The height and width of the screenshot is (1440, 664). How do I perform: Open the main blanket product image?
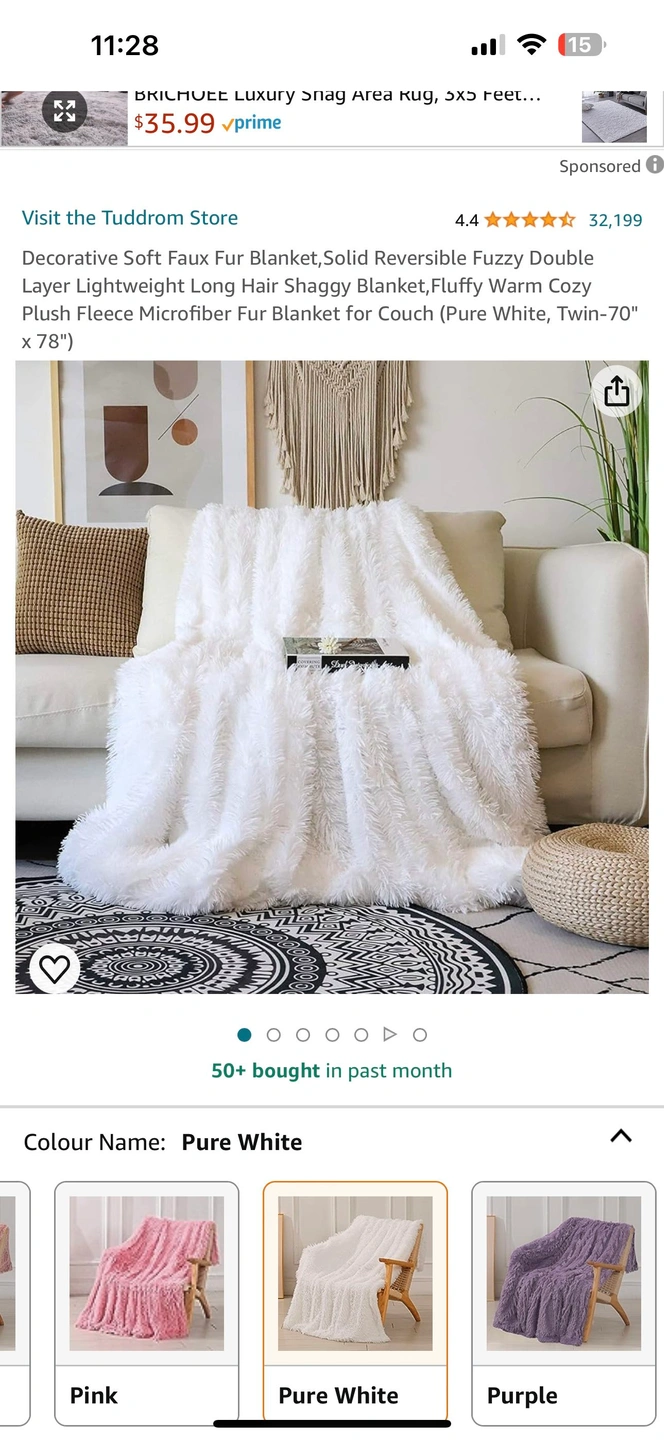(x=332, y=676)
